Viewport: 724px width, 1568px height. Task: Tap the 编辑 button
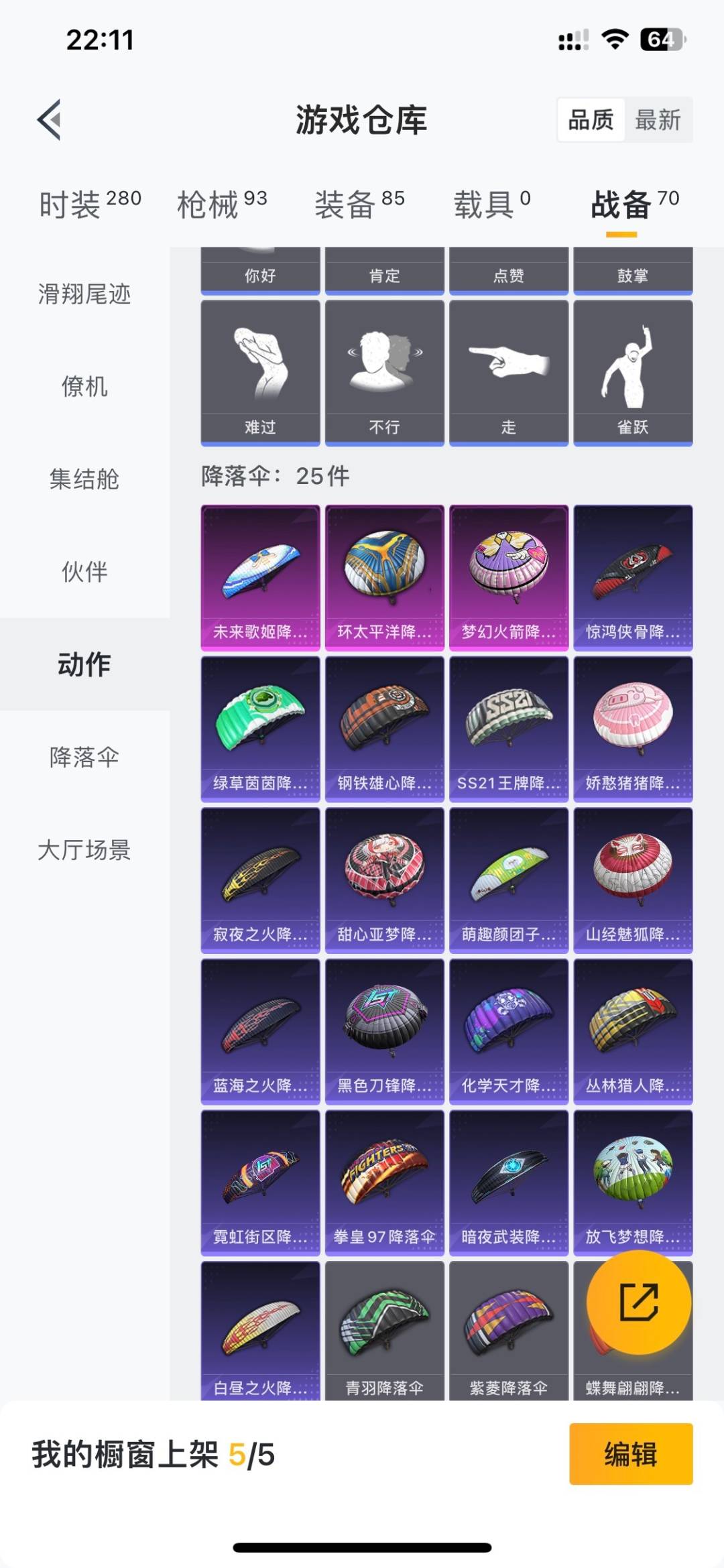(631, 1454)
